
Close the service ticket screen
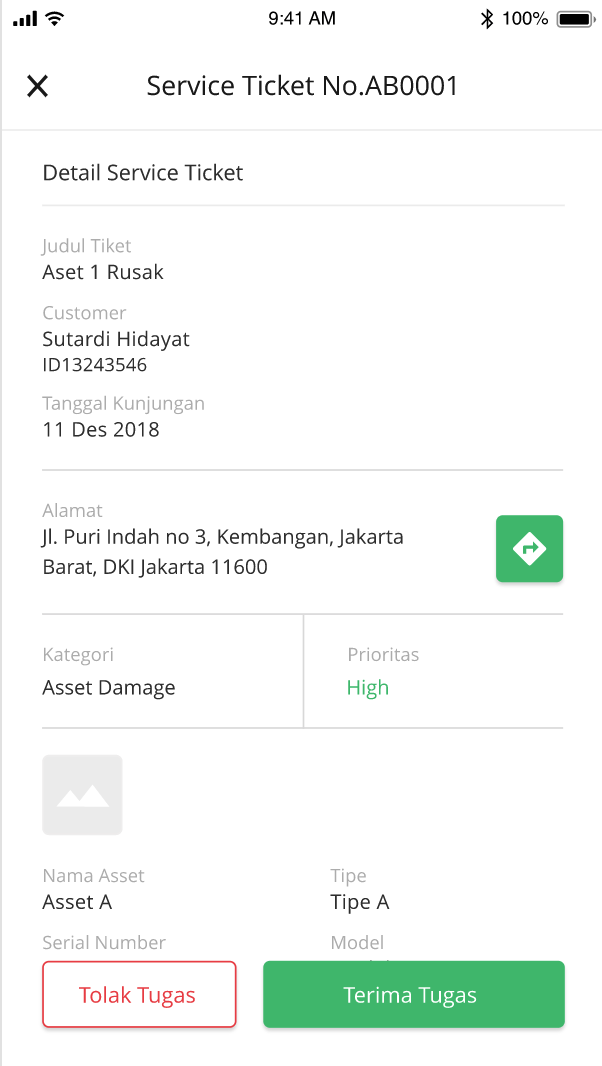point(37,86)
